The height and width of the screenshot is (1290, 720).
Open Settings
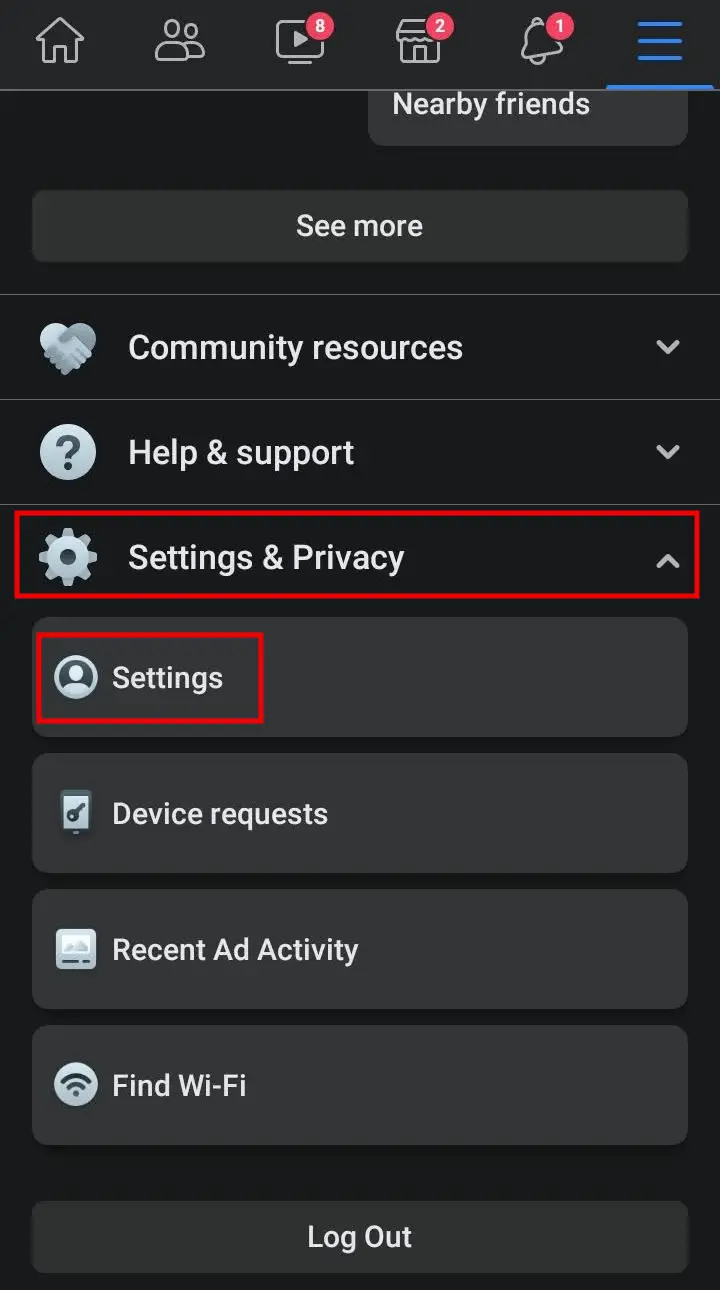360,677
